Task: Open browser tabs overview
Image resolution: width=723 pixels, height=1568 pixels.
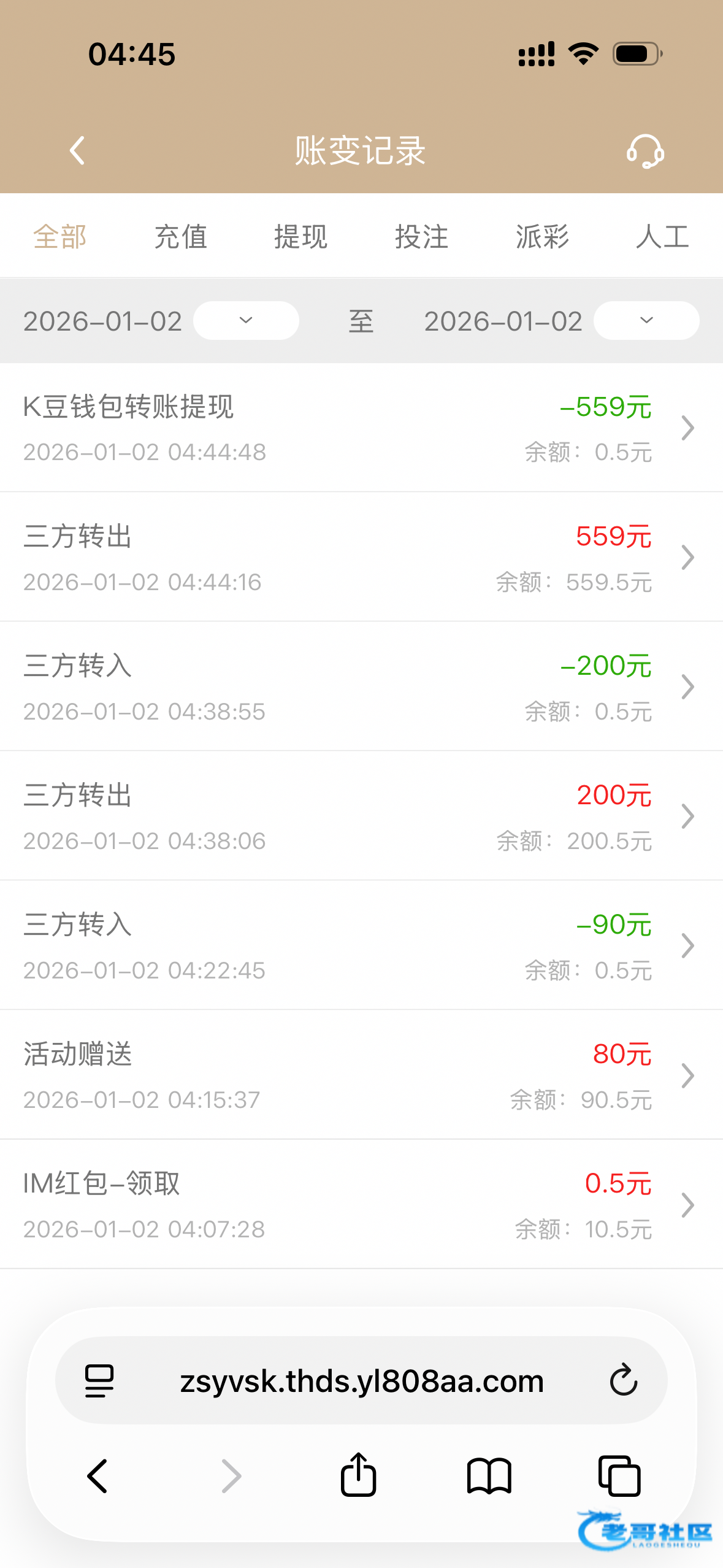Action: click(x=619, y=1475)
